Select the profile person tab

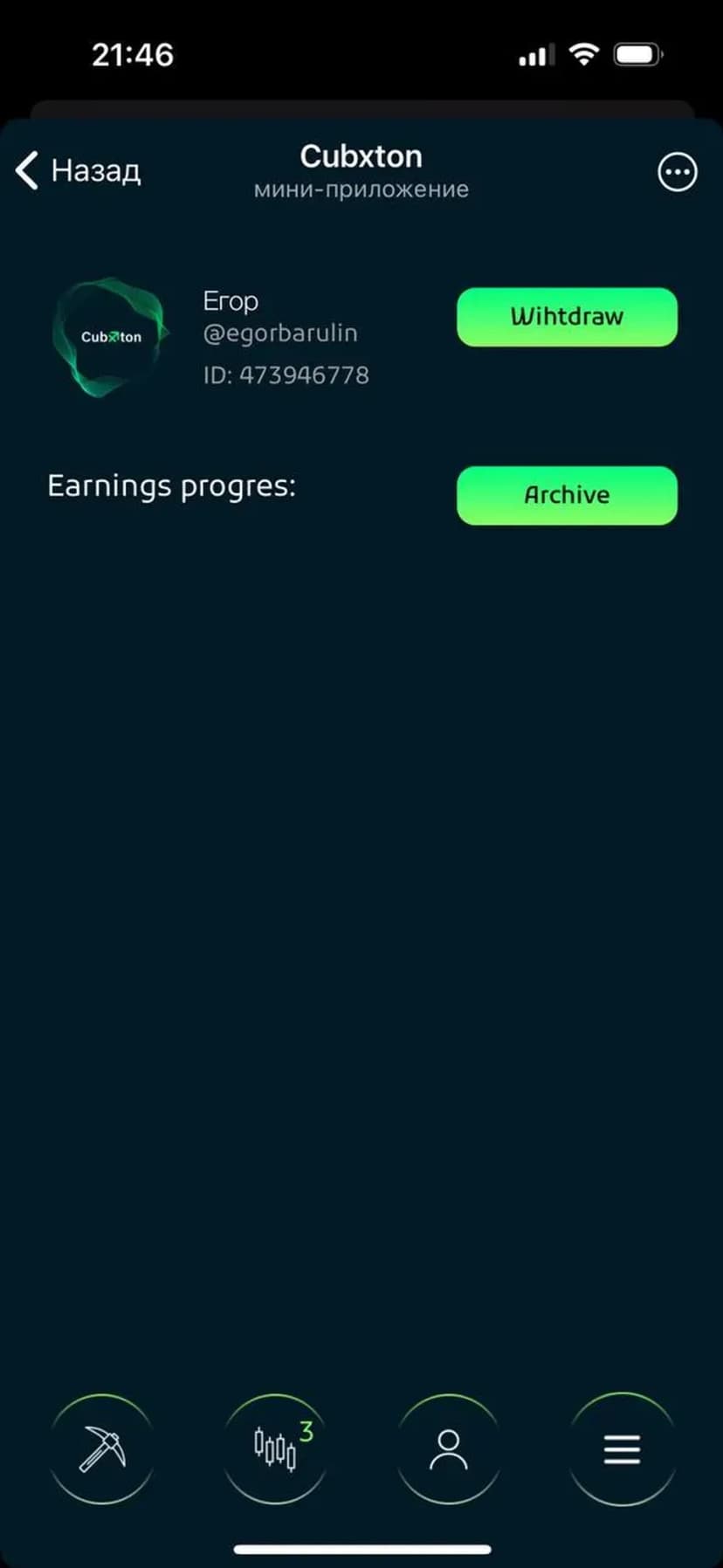tap(449, 1449)
